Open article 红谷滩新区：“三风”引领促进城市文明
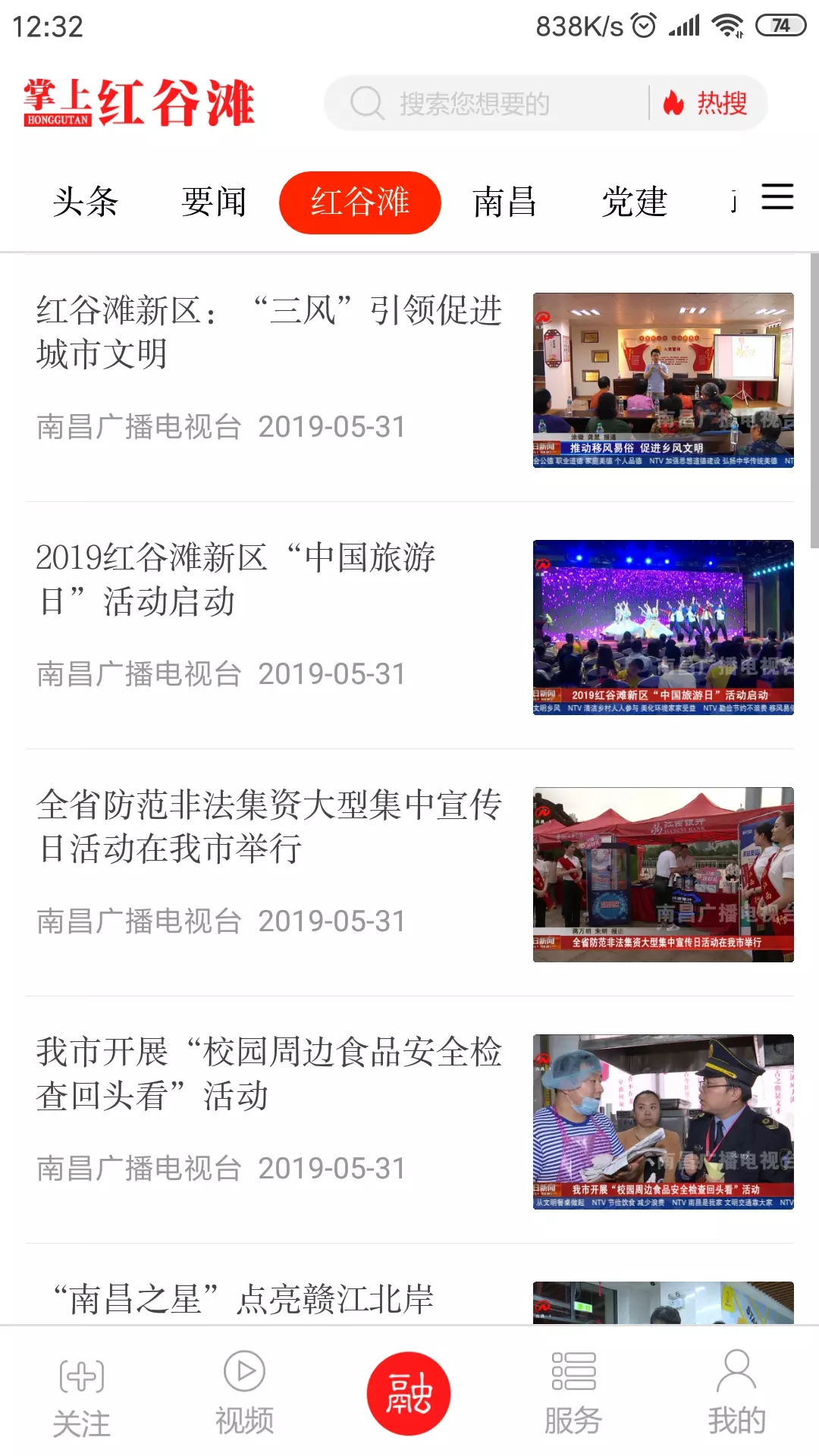819x1456 pixels. 269,332
